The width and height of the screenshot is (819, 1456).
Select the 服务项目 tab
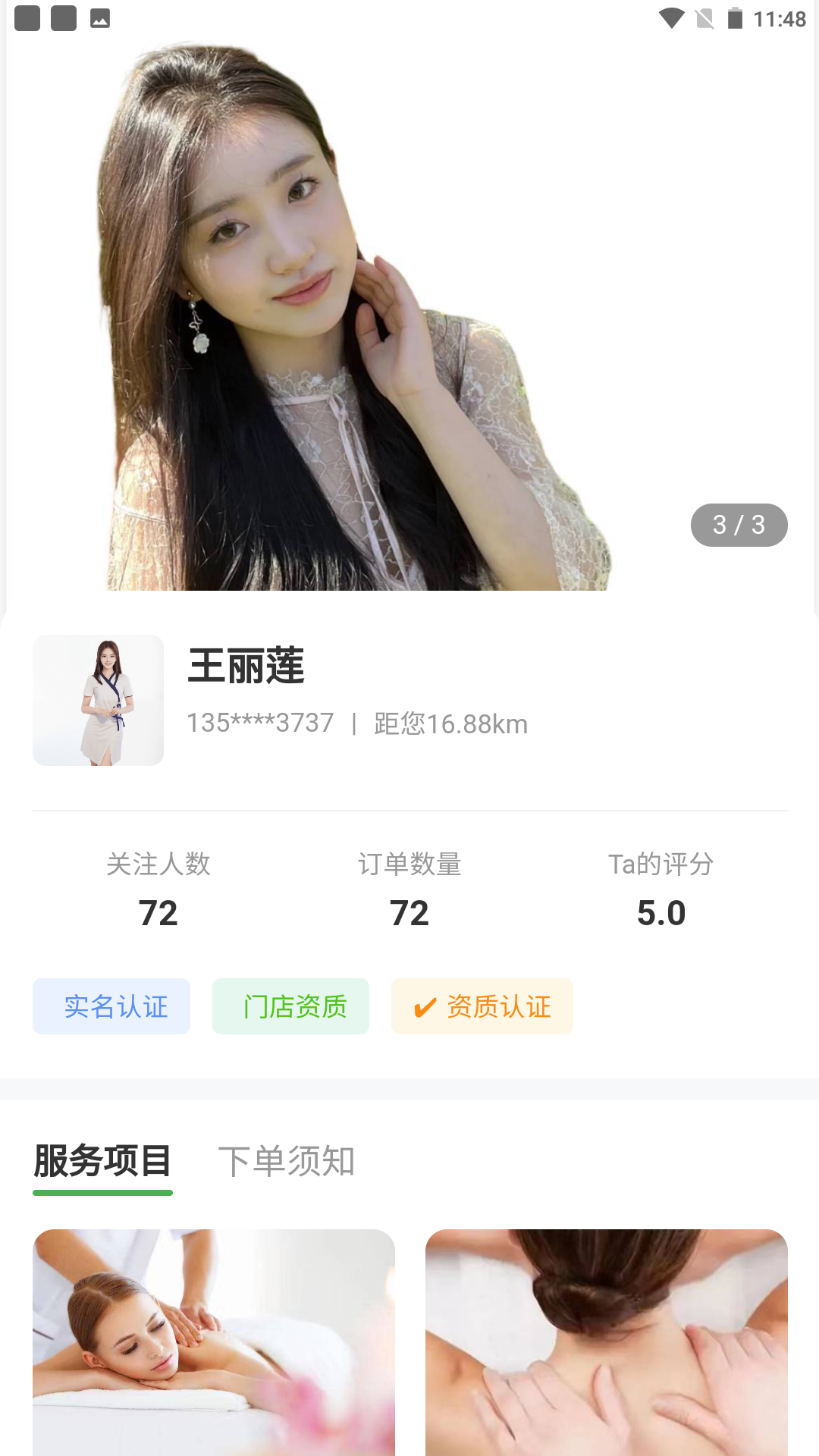[x=102, y=1161]
